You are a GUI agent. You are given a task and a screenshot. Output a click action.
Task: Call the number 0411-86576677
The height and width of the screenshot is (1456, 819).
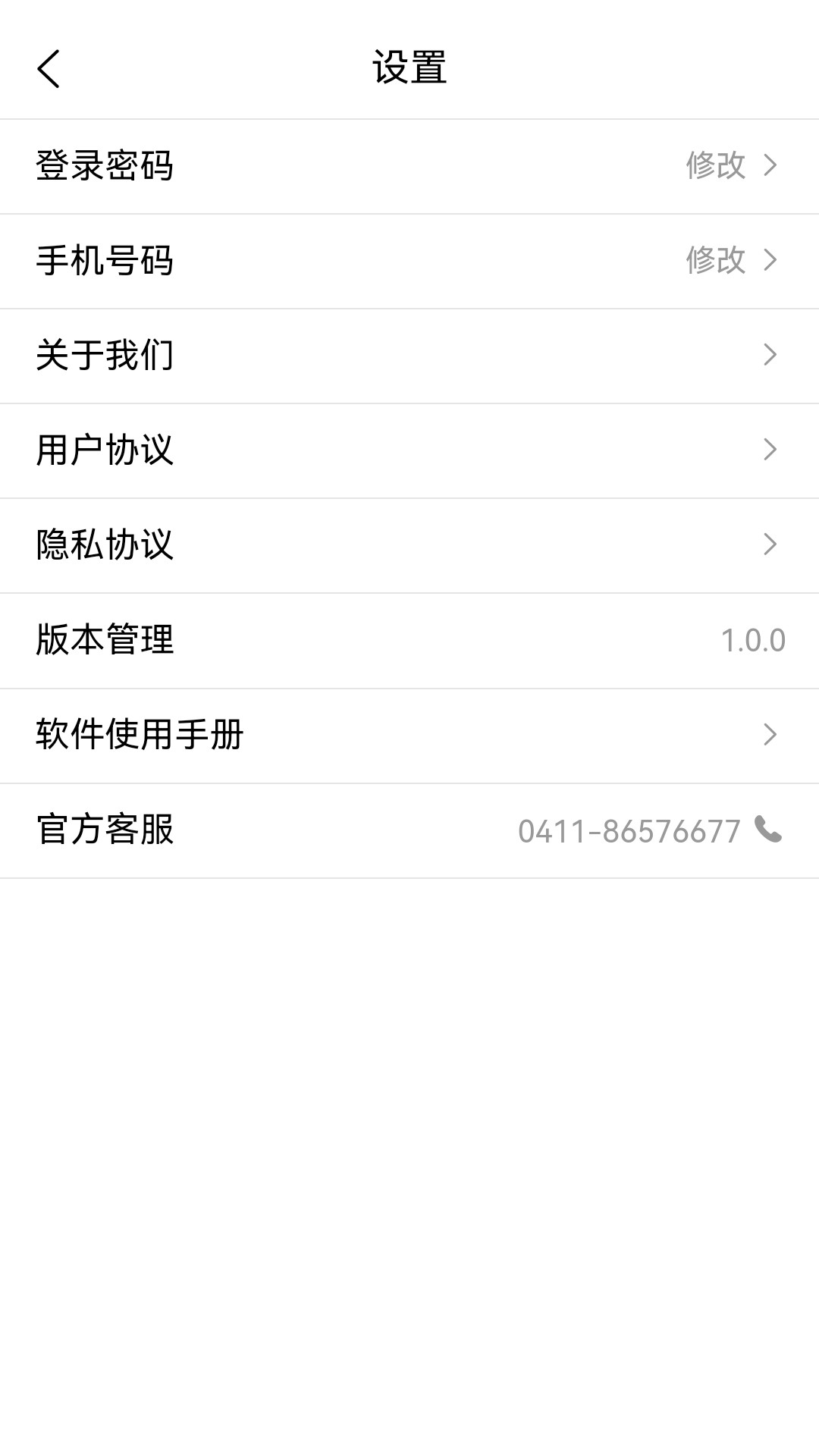(x=627, y=830)
